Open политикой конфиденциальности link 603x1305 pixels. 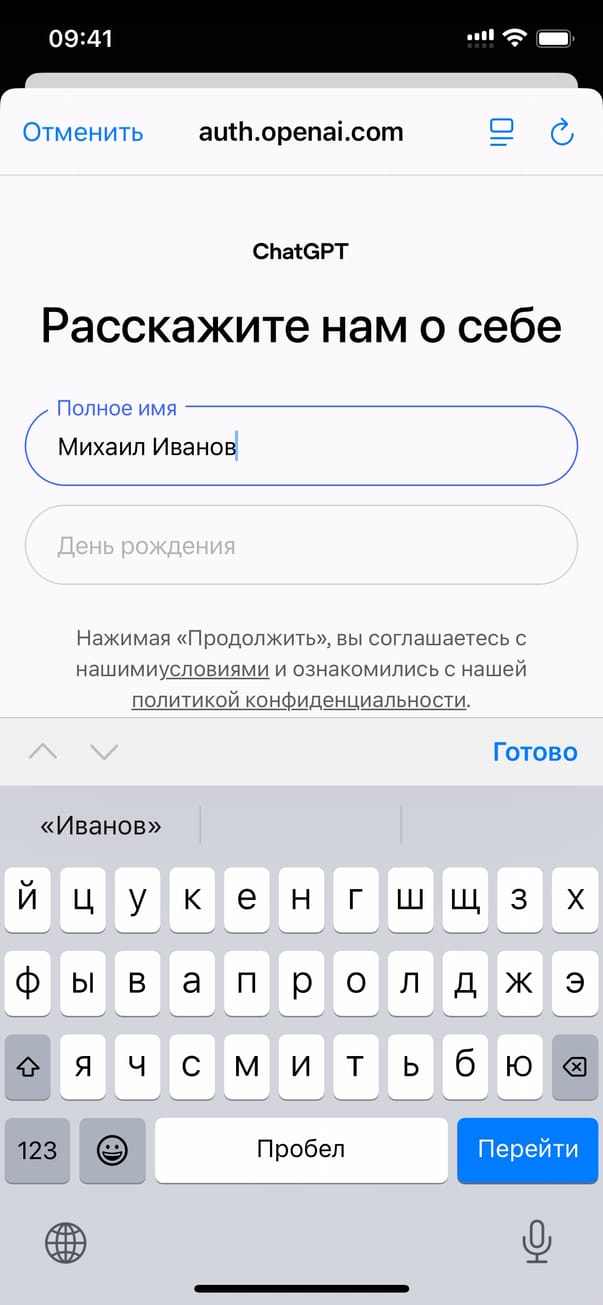pyautogui.click(x=299, y=700)
